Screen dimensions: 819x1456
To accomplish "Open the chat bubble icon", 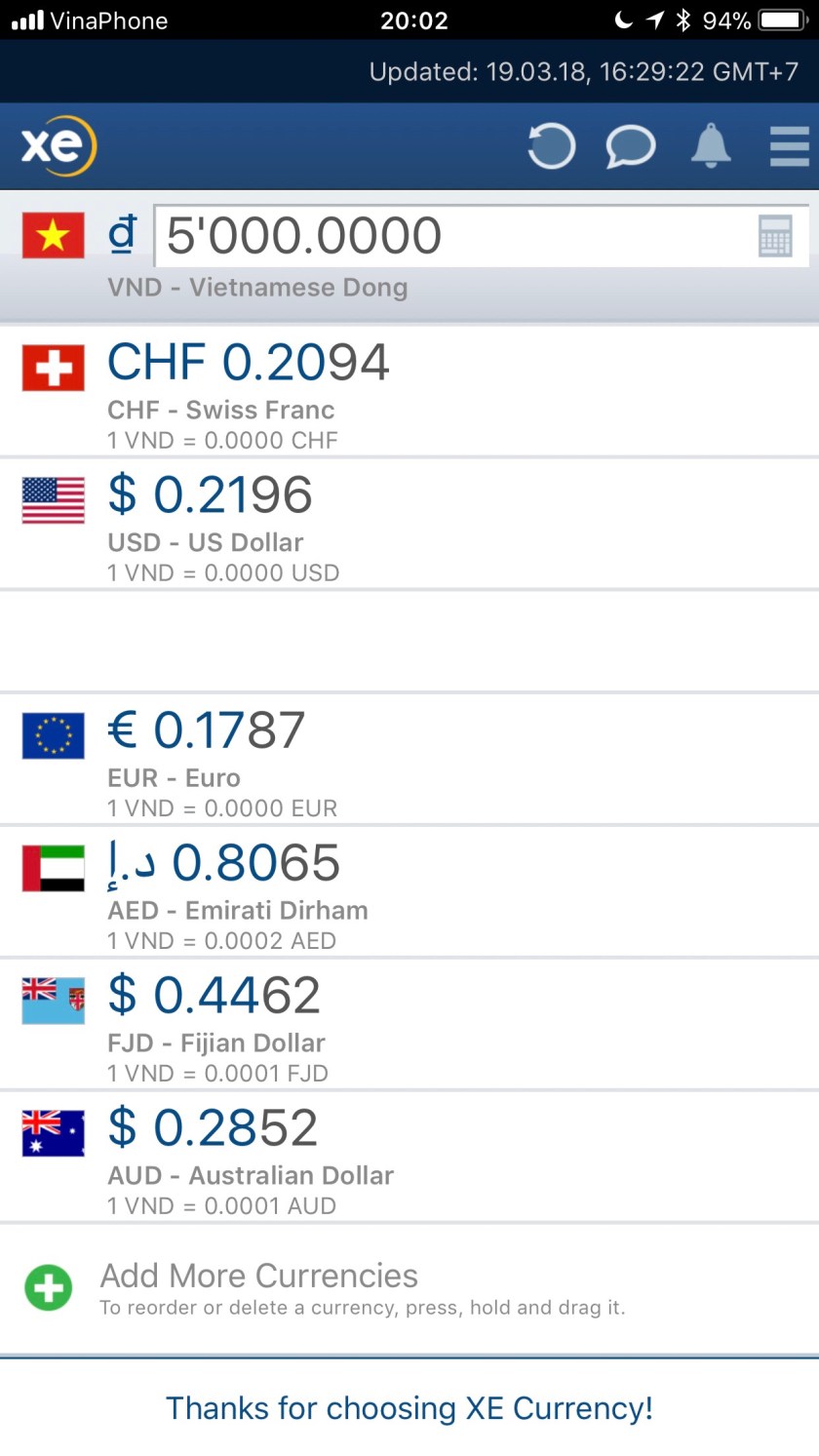I will [x=630, y=146].
